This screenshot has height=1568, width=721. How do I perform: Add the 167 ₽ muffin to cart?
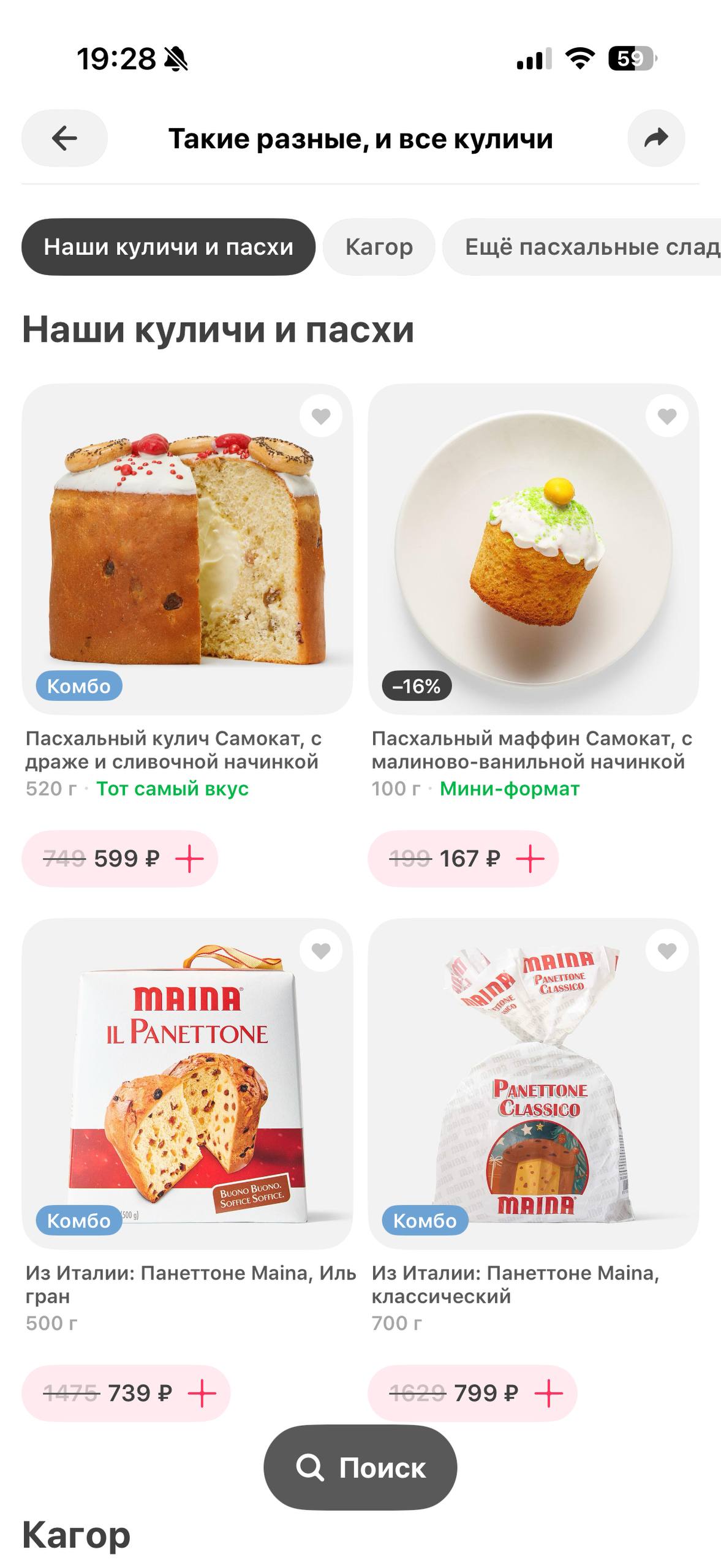(530, 859)
